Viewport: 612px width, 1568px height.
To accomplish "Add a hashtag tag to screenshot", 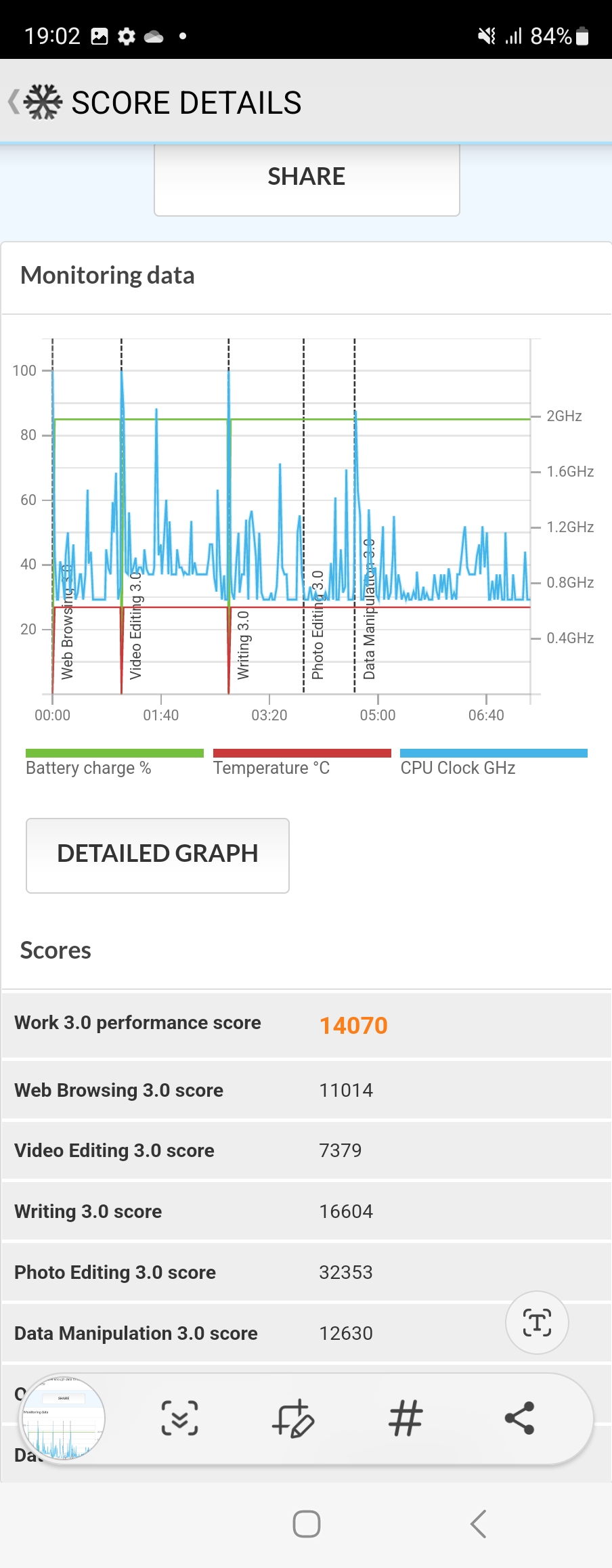I will tap(406, 1418).
